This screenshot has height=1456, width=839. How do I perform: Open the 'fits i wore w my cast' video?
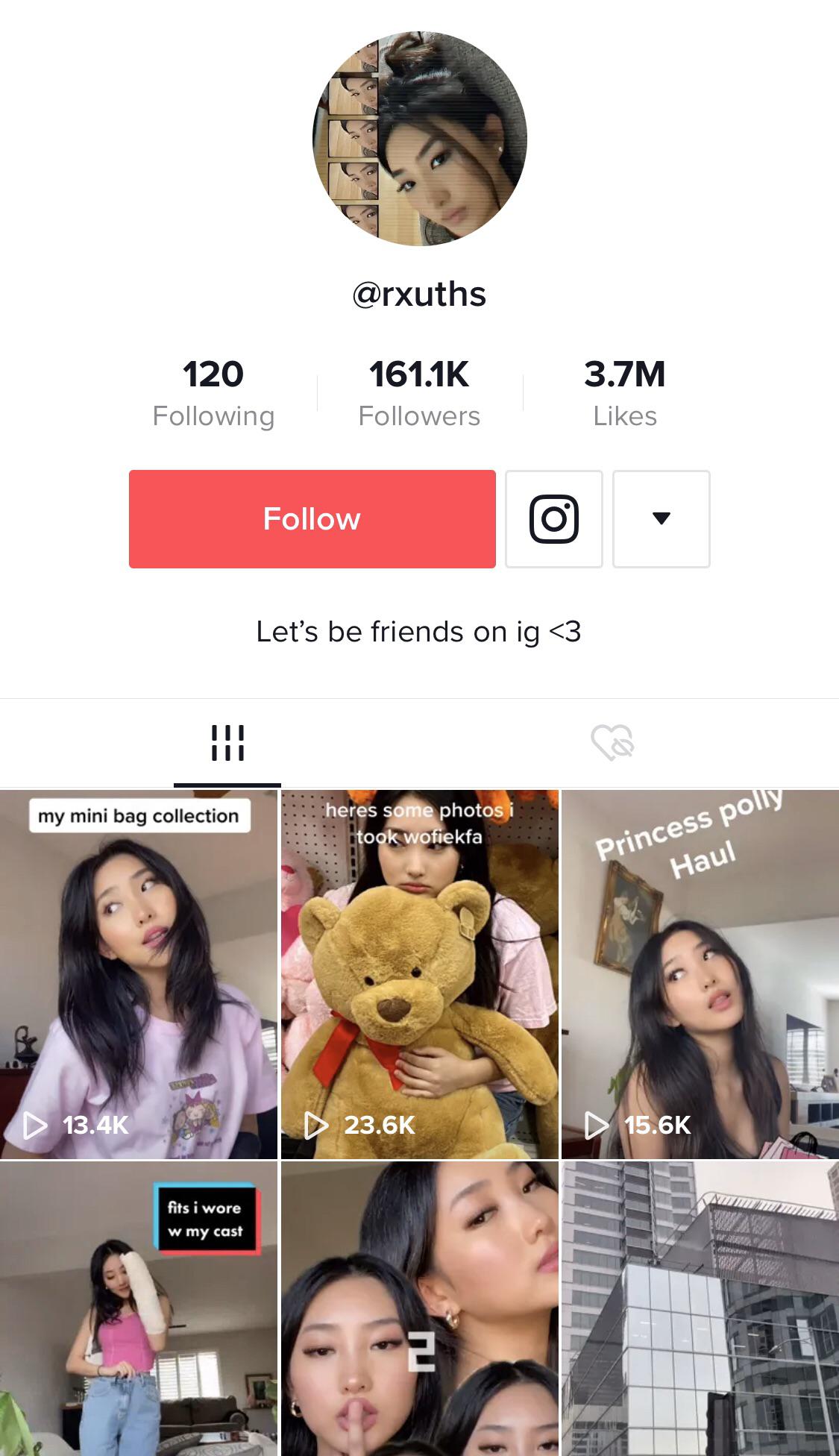coord(139,1310)
